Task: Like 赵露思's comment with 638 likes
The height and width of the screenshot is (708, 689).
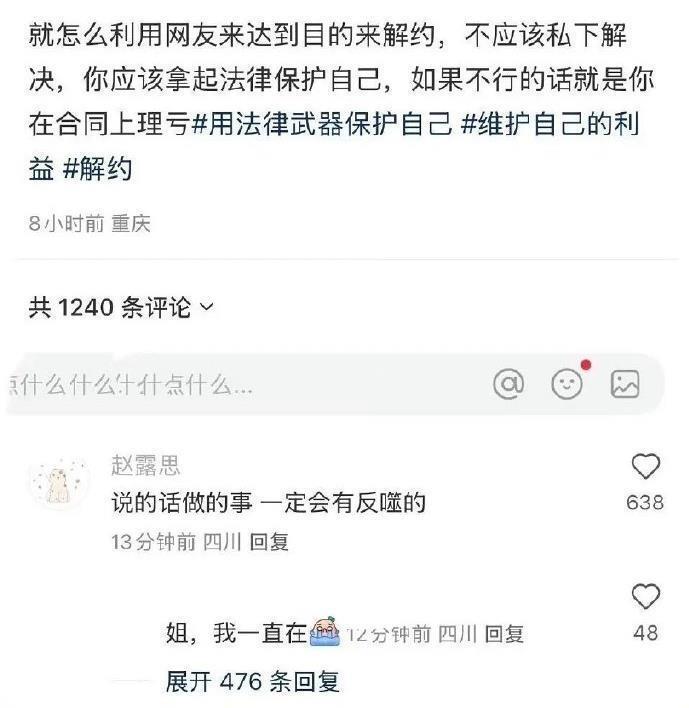Action: [647, 467]
